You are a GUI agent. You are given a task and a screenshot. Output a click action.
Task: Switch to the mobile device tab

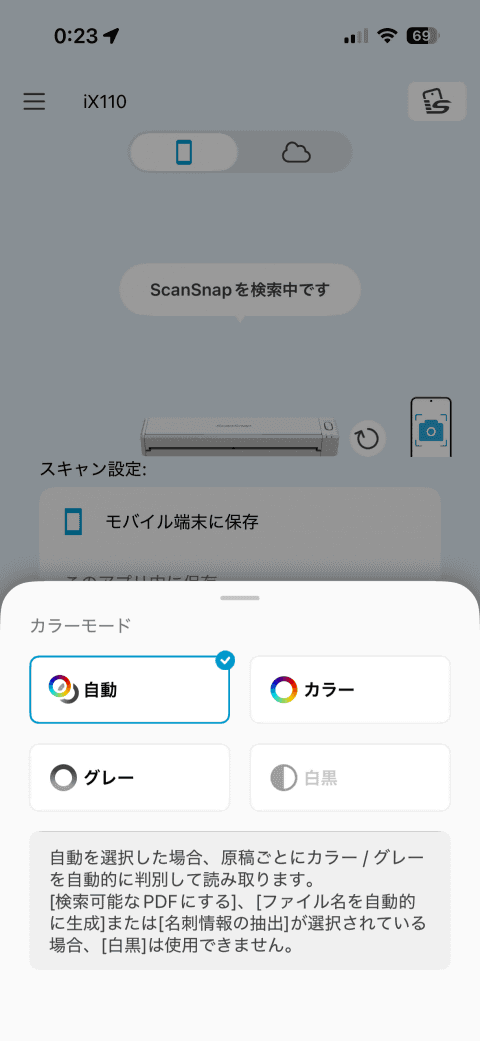click(184, 153)
